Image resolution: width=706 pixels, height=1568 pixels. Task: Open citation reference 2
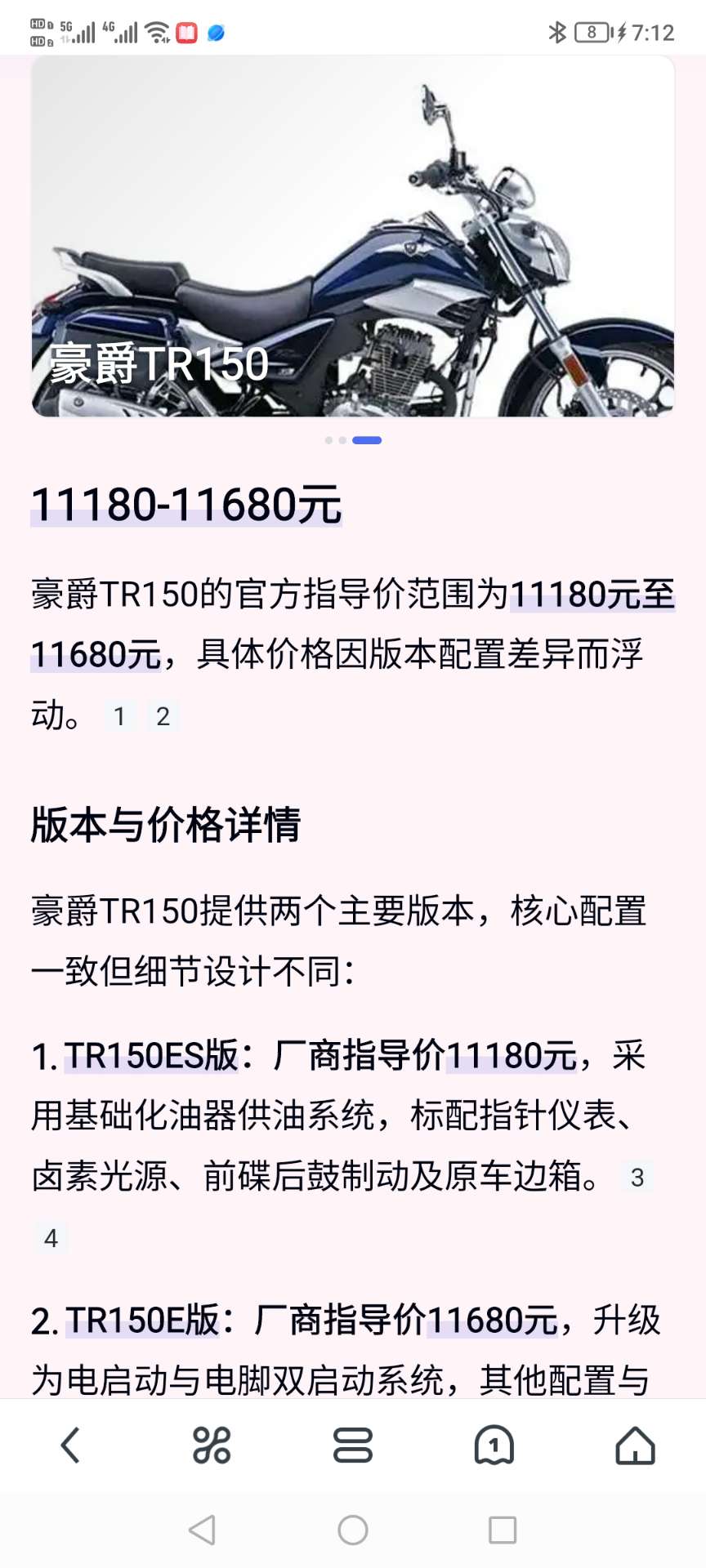pyautogui.click(x=163, y=716)
